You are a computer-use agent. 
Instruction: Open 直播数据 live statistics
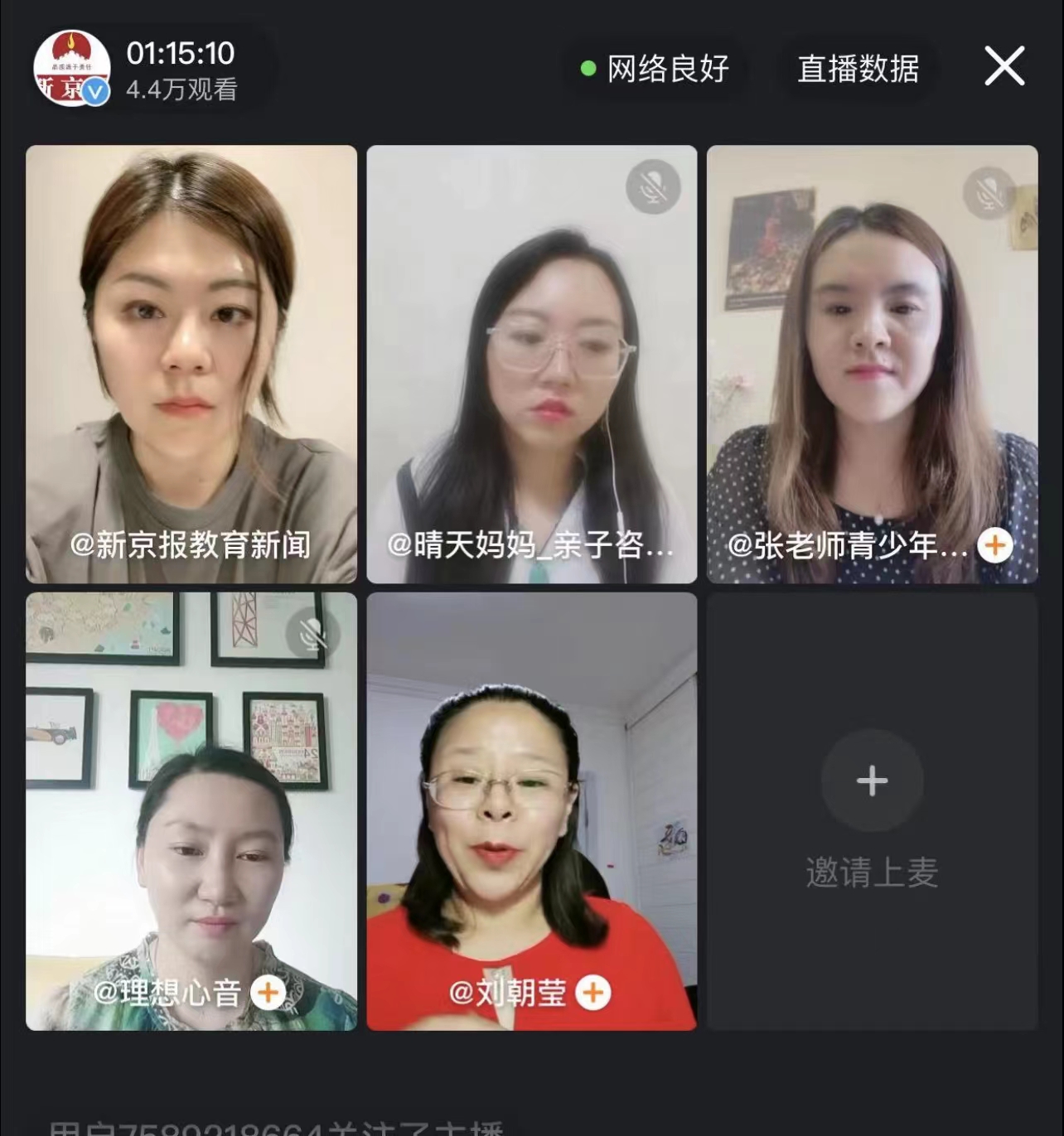point(858,69)
